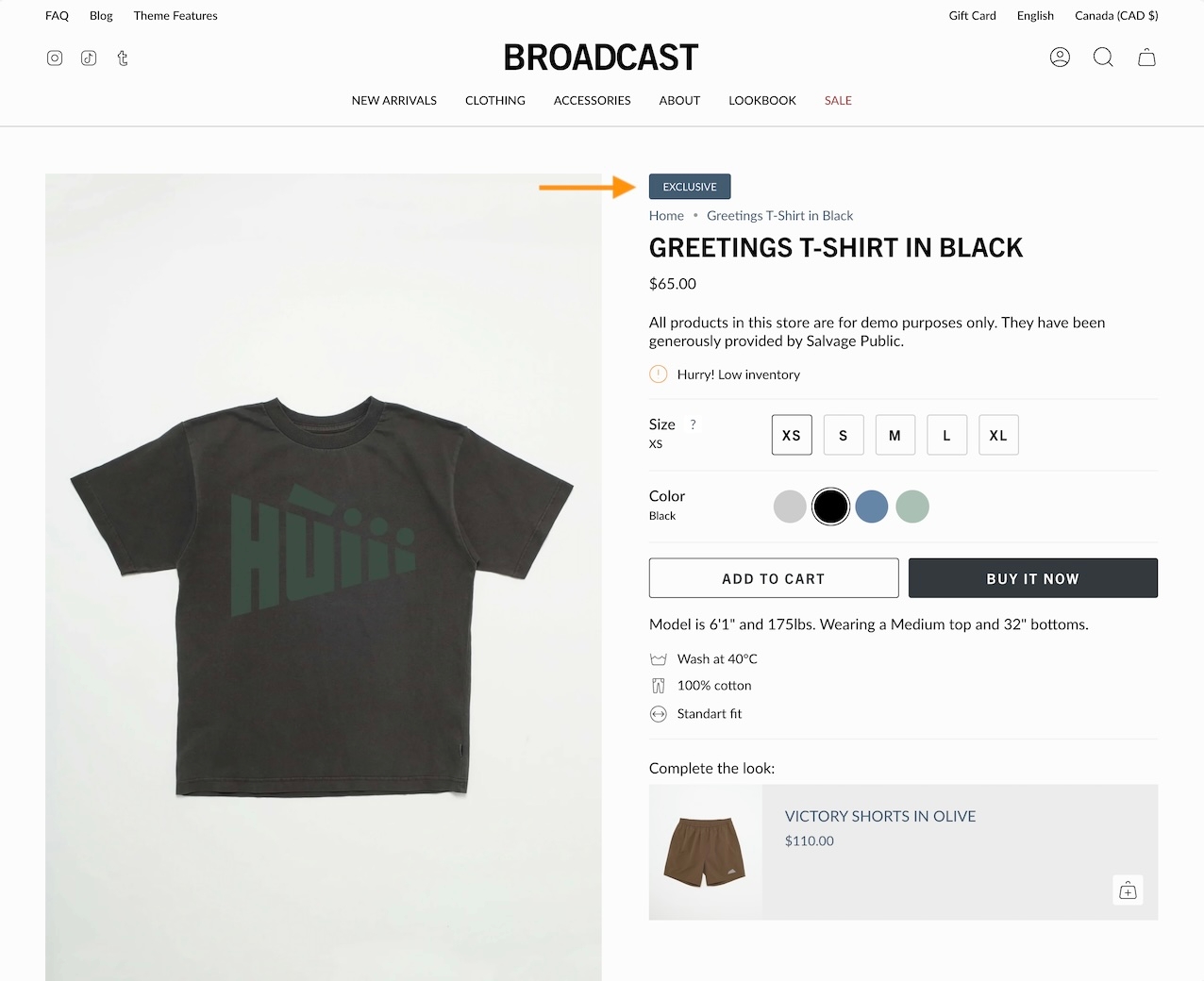
Task: Open the account profile icon
Action: [1060, 58]
